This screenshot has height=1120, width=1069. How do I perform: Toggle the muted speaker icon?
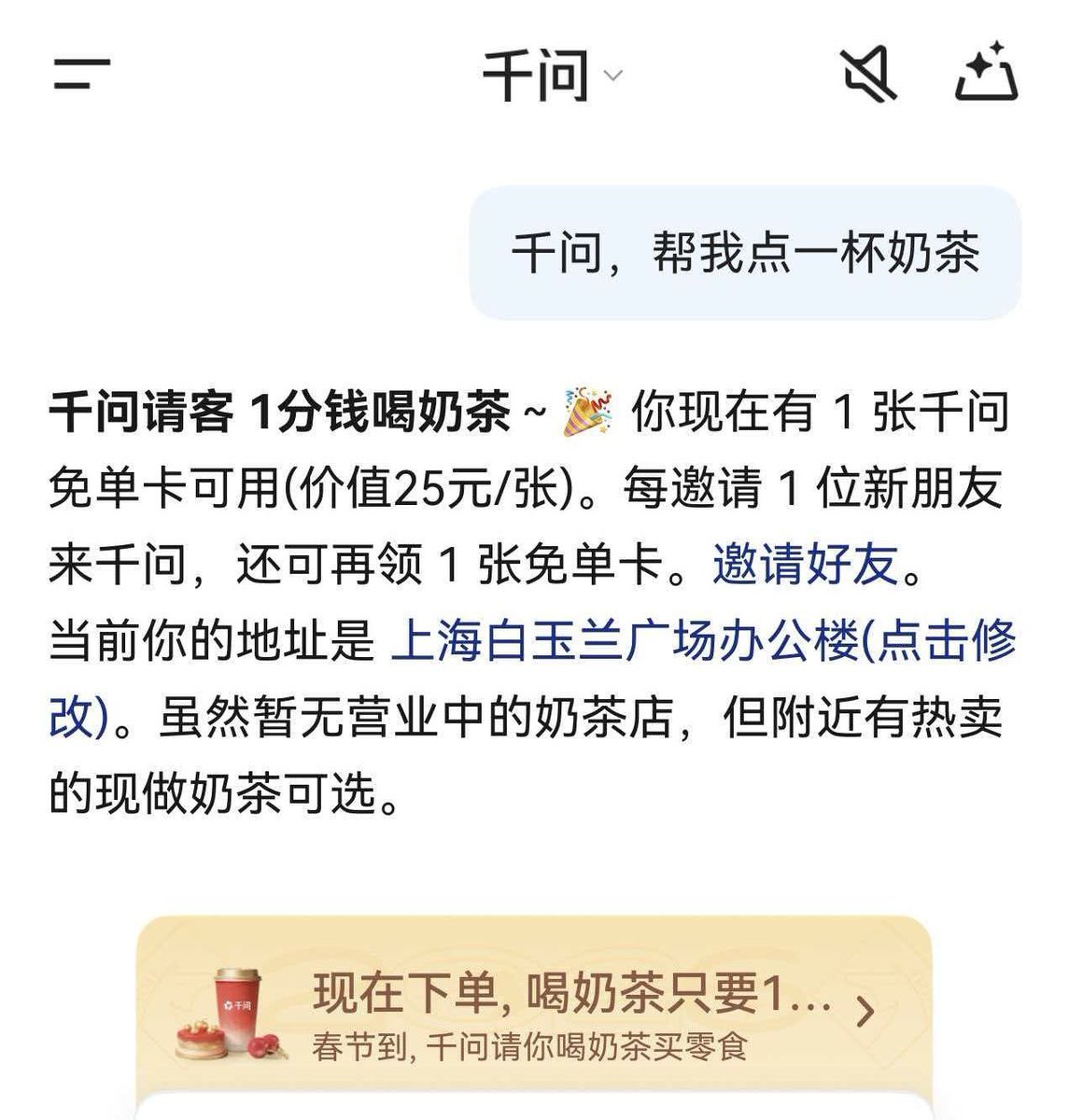tap(869, 75)
